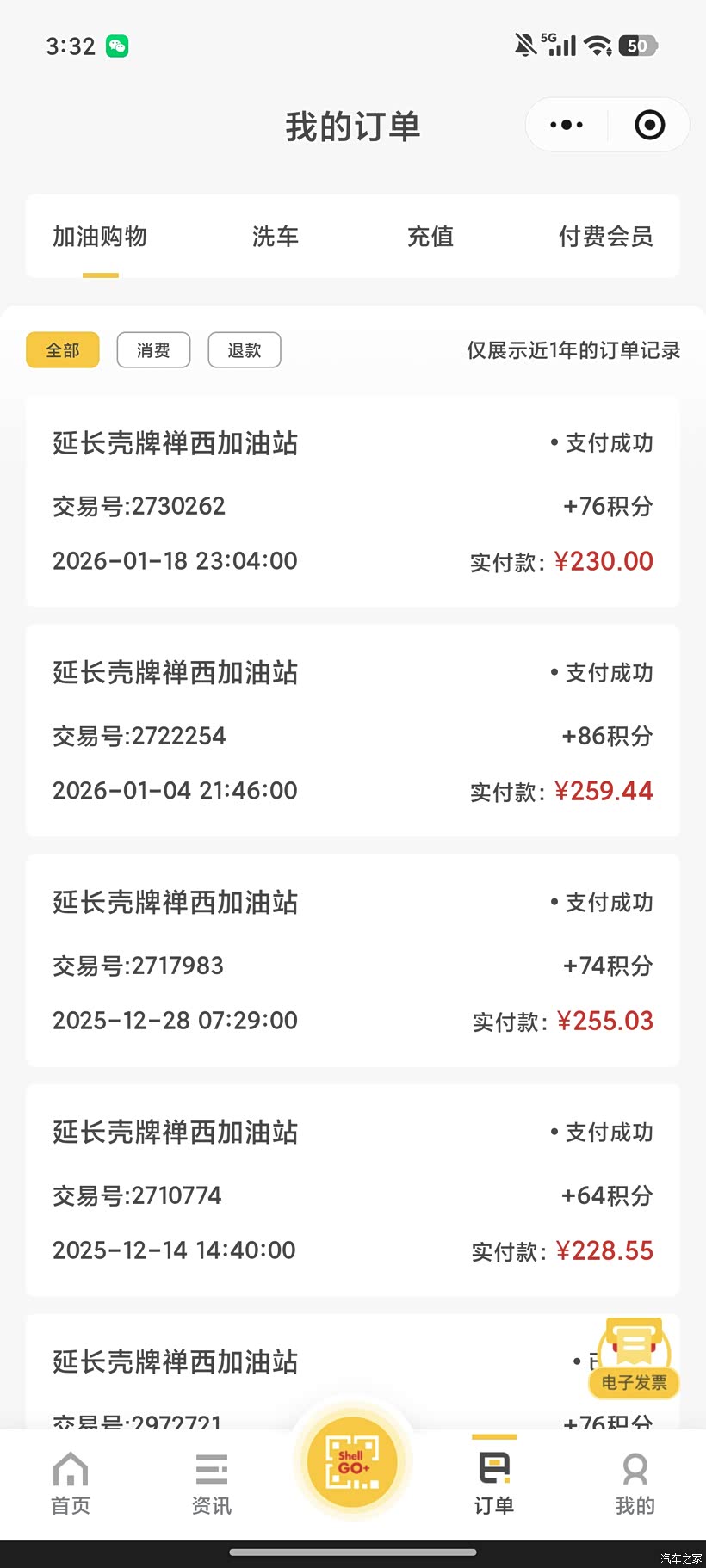
Task: Switch to the 我的 tab
Action: (635, 1482)
